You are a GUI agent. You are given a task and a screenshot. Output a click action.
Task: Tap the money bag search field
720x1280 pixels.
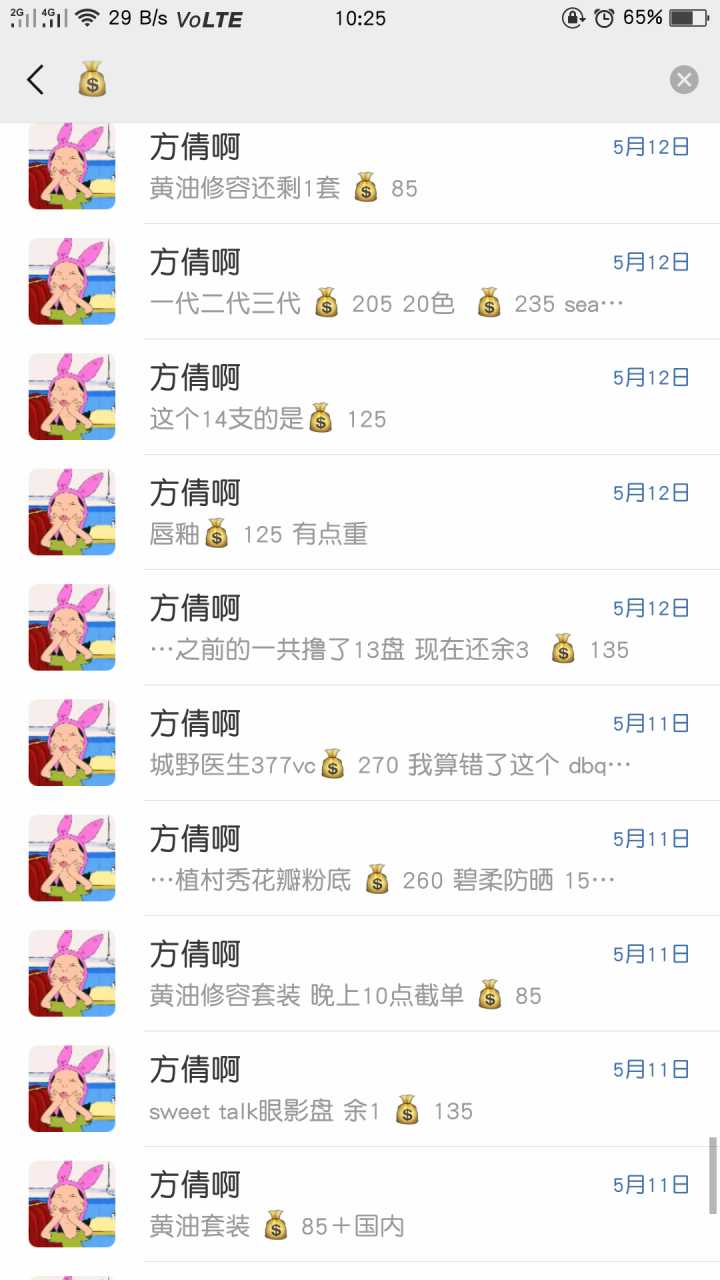360,80
